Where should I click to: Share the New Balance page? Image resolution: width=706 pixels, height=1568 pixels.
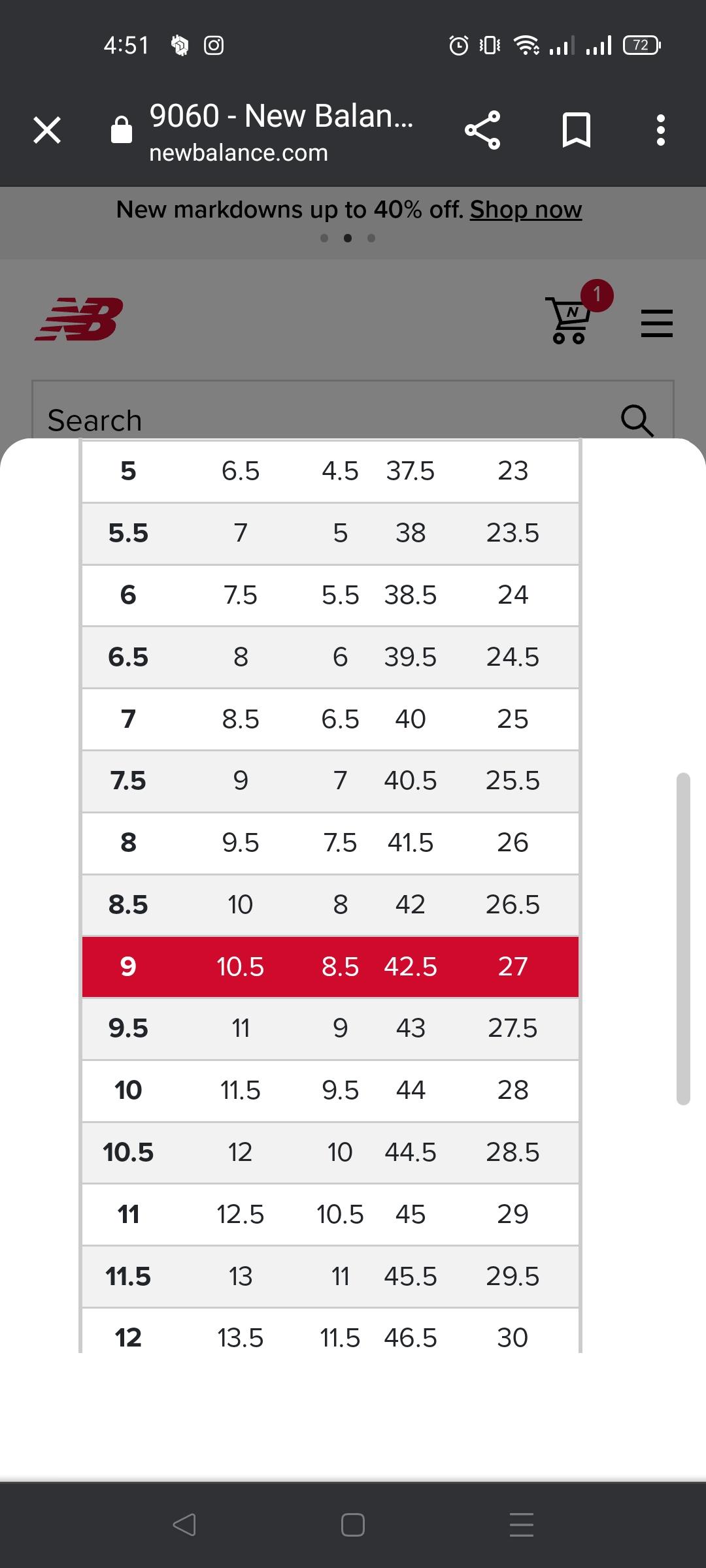tap(482, 130)
